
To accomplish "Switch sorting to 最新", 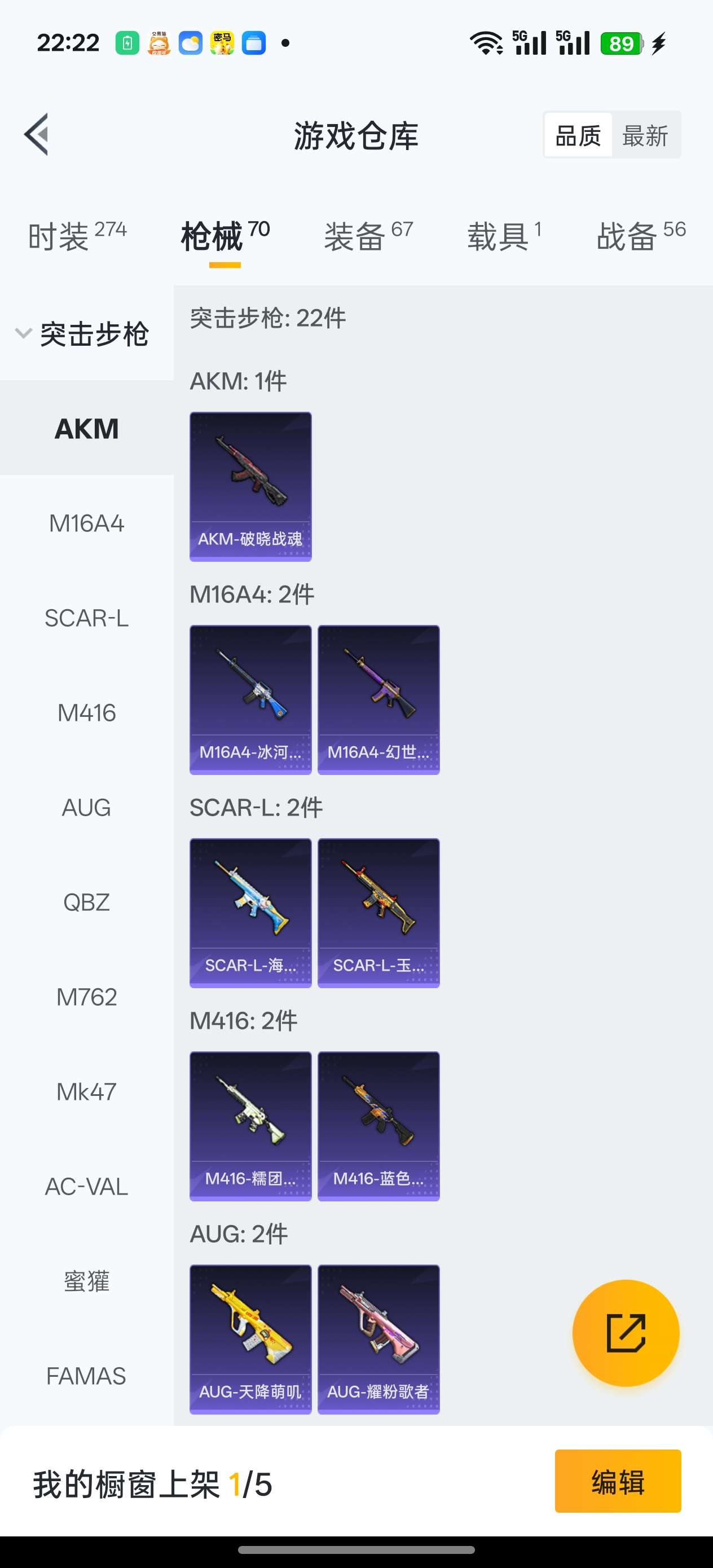I will tap(645, 135).
